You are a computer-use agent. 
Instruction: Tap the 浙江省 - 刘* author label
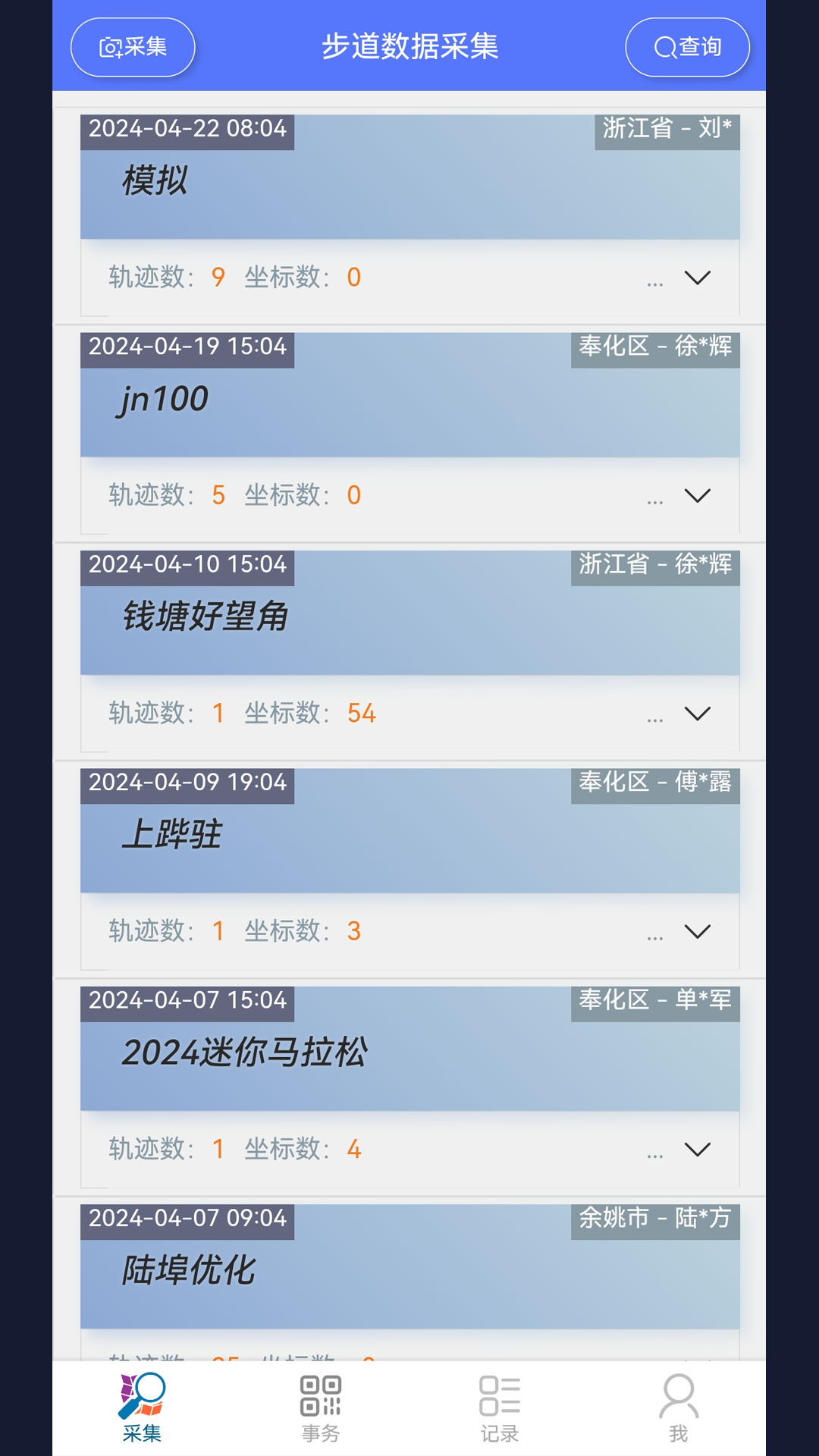(667, 130)
